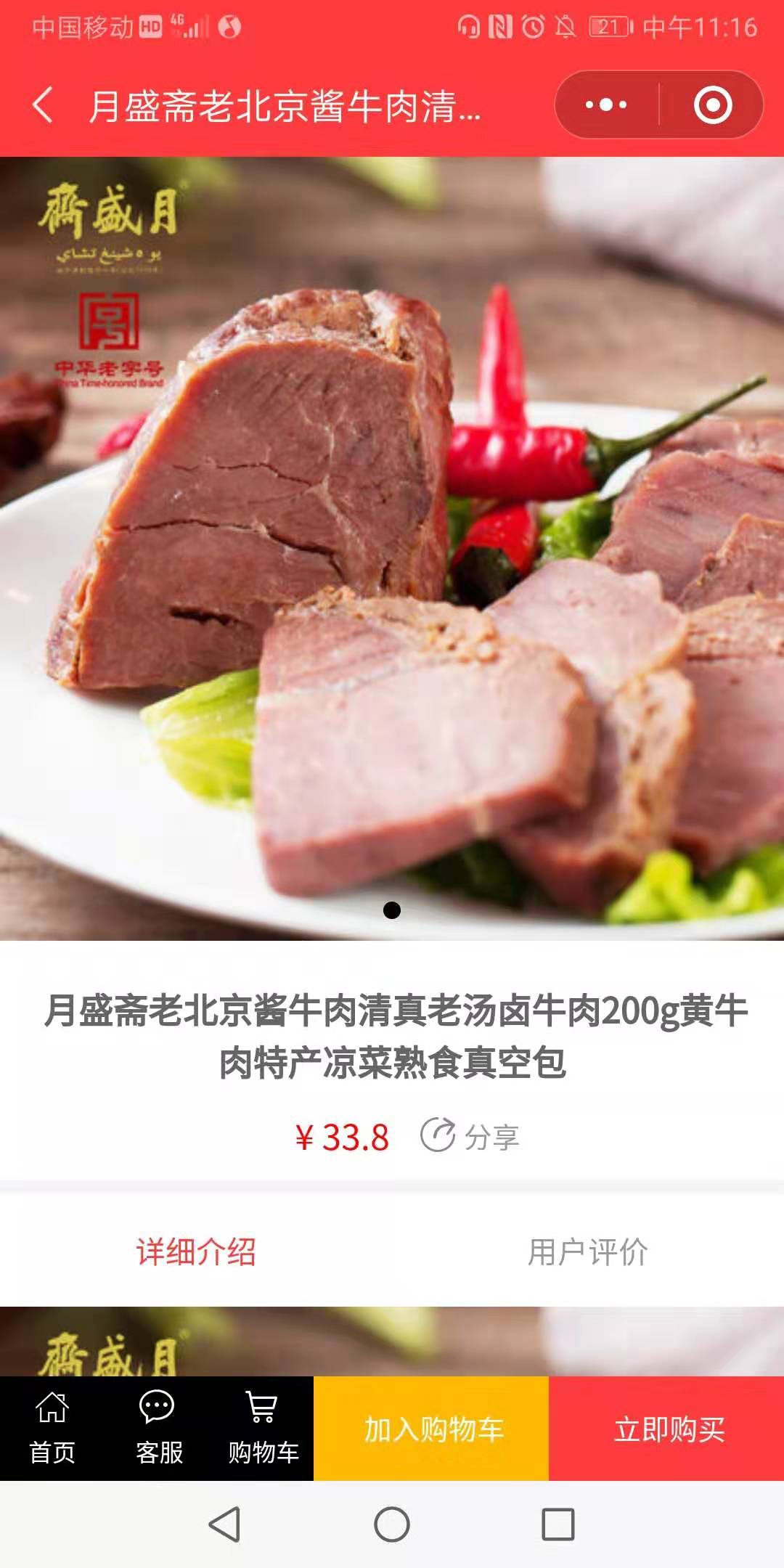
Task: Close the mini program with the circle button
Action: (712, 105)
